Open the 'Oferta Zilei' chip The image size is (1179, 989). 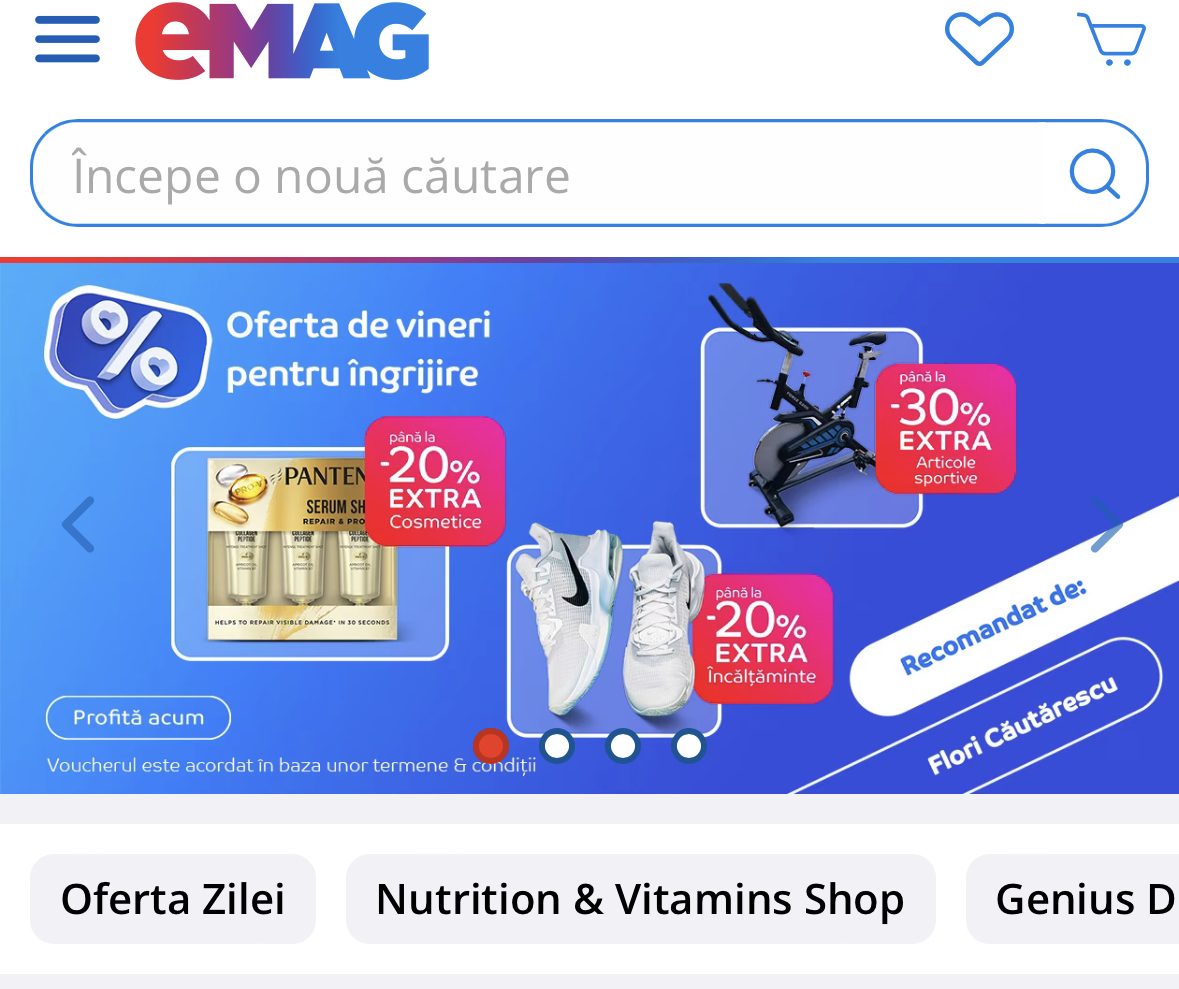tap(173, 898)
